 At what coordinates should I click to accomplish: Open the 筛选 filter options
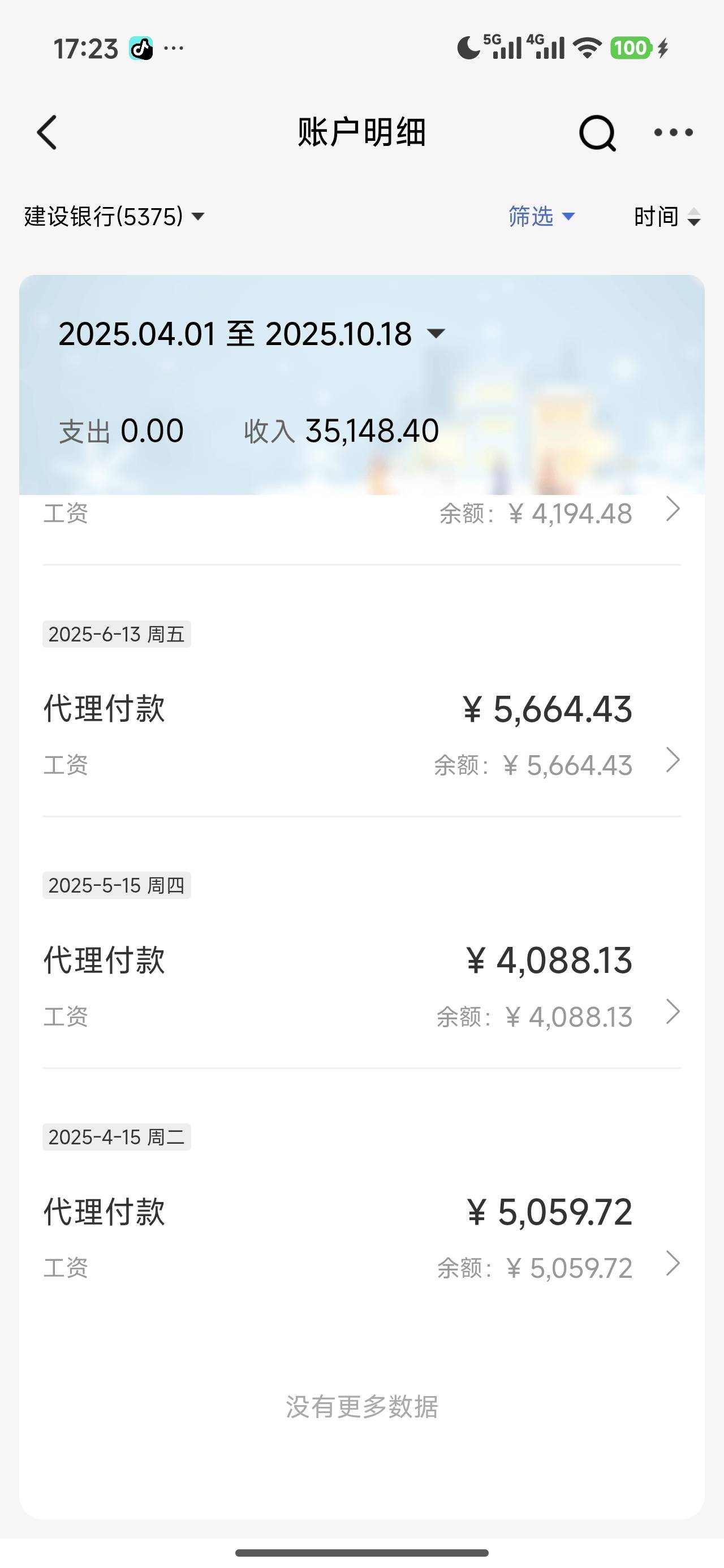(541, 217)
